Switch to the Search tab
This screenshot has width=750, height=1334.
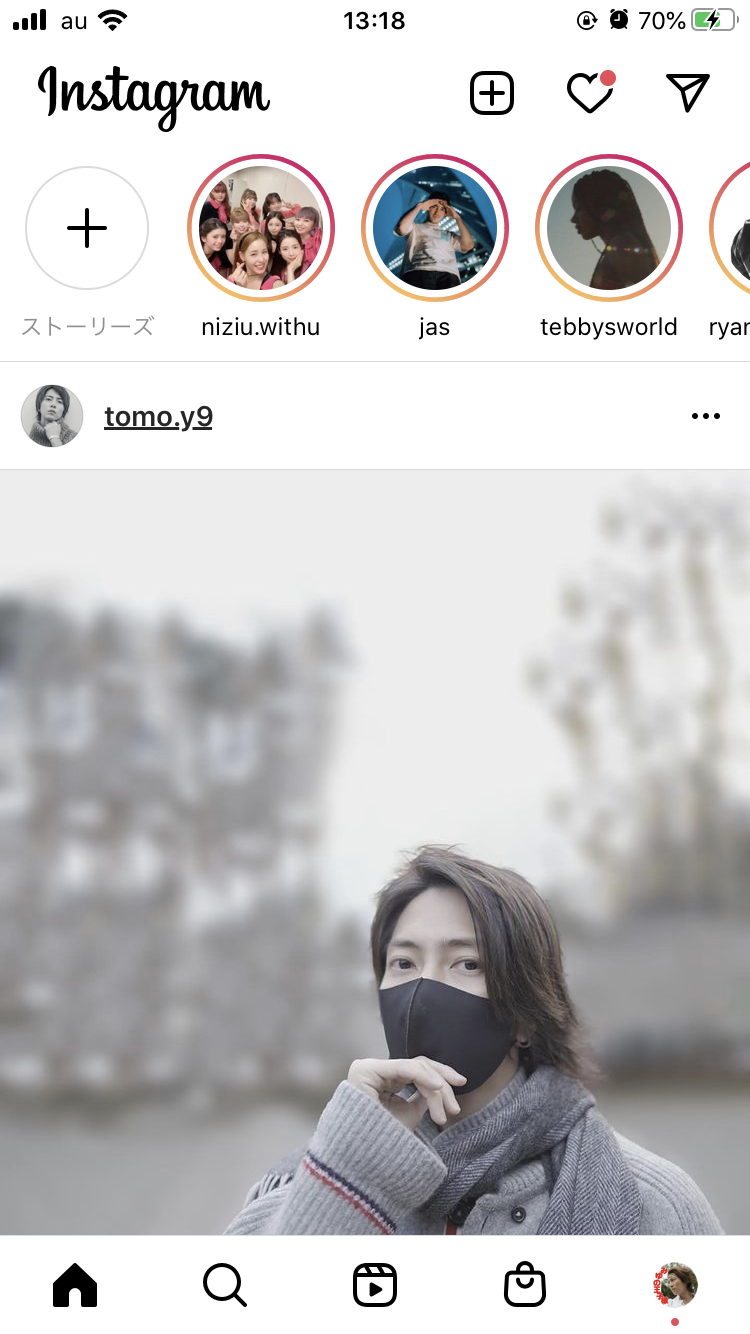[x=225, y=1285]
